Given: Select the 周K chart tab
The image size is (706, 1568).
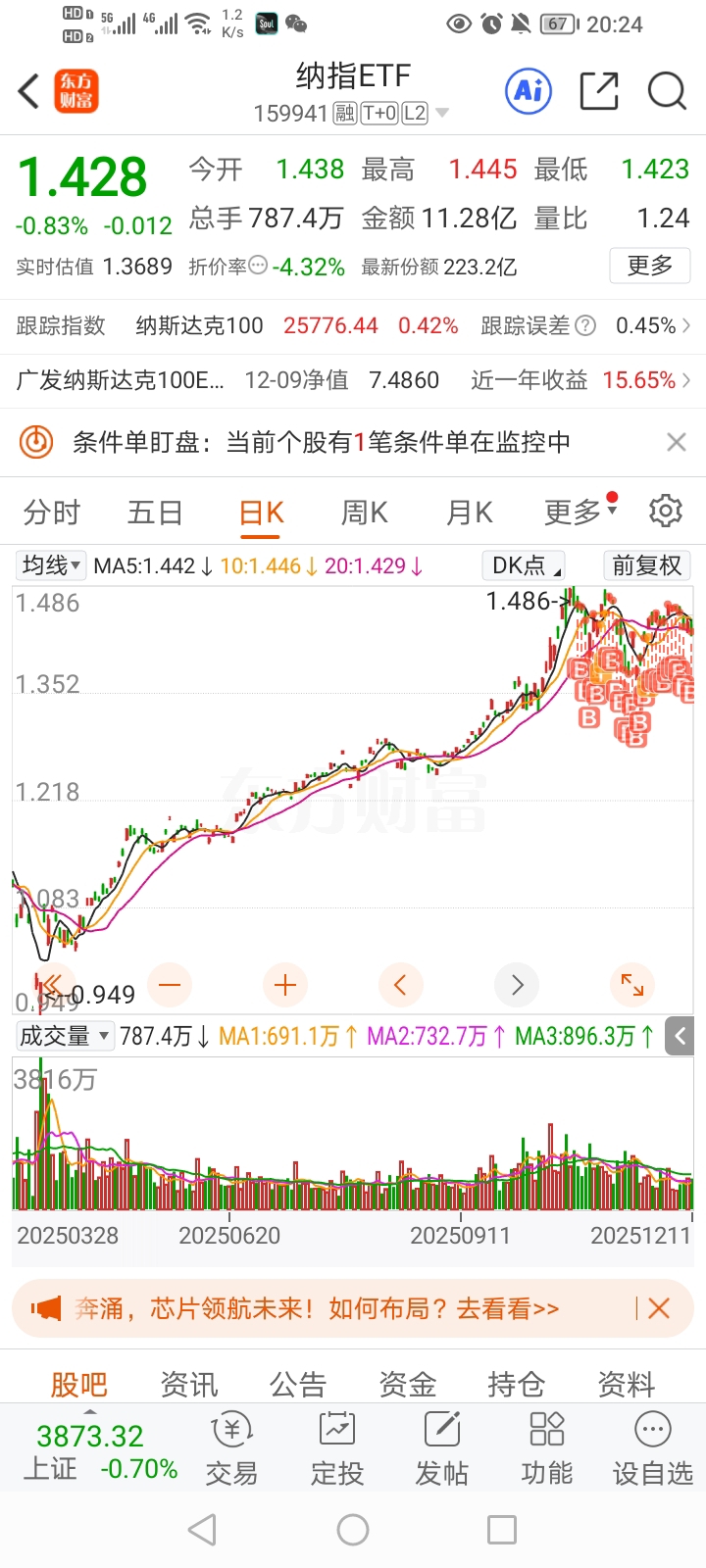Looking at the screenshot, I should pyautogui.click(x=364, y=513).
